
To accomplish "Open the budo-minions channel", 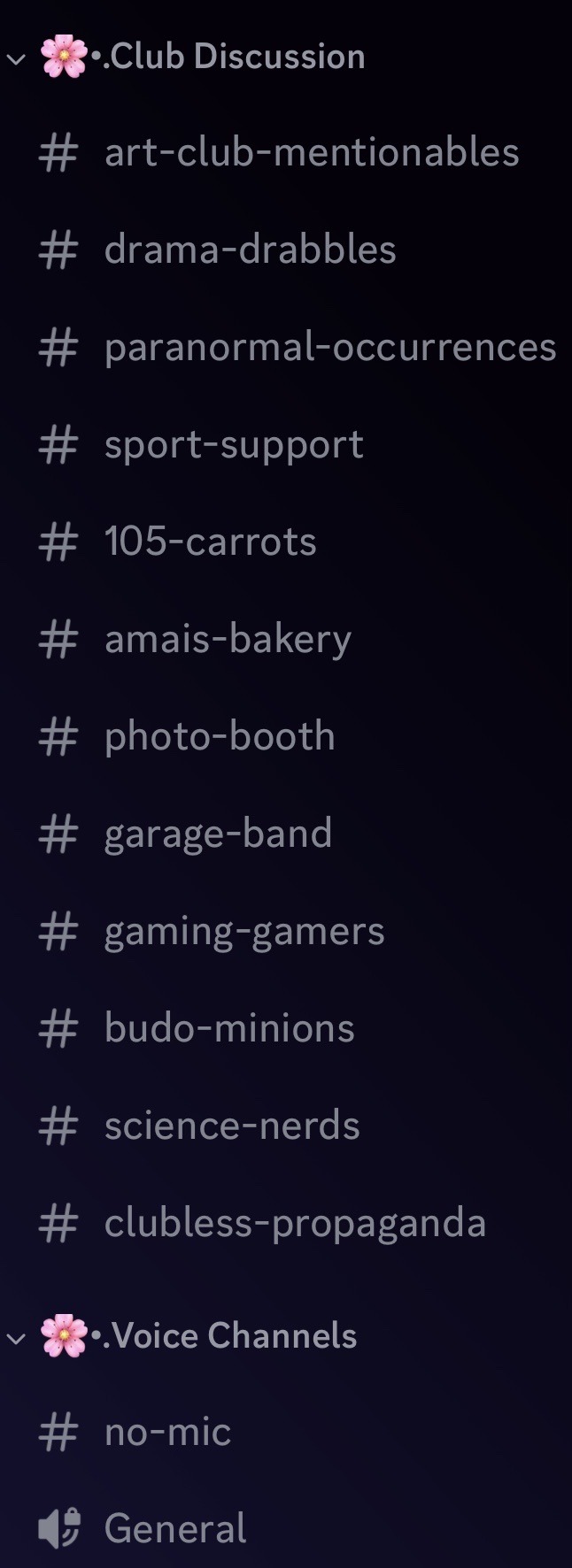I will [x=229, y=1028].
